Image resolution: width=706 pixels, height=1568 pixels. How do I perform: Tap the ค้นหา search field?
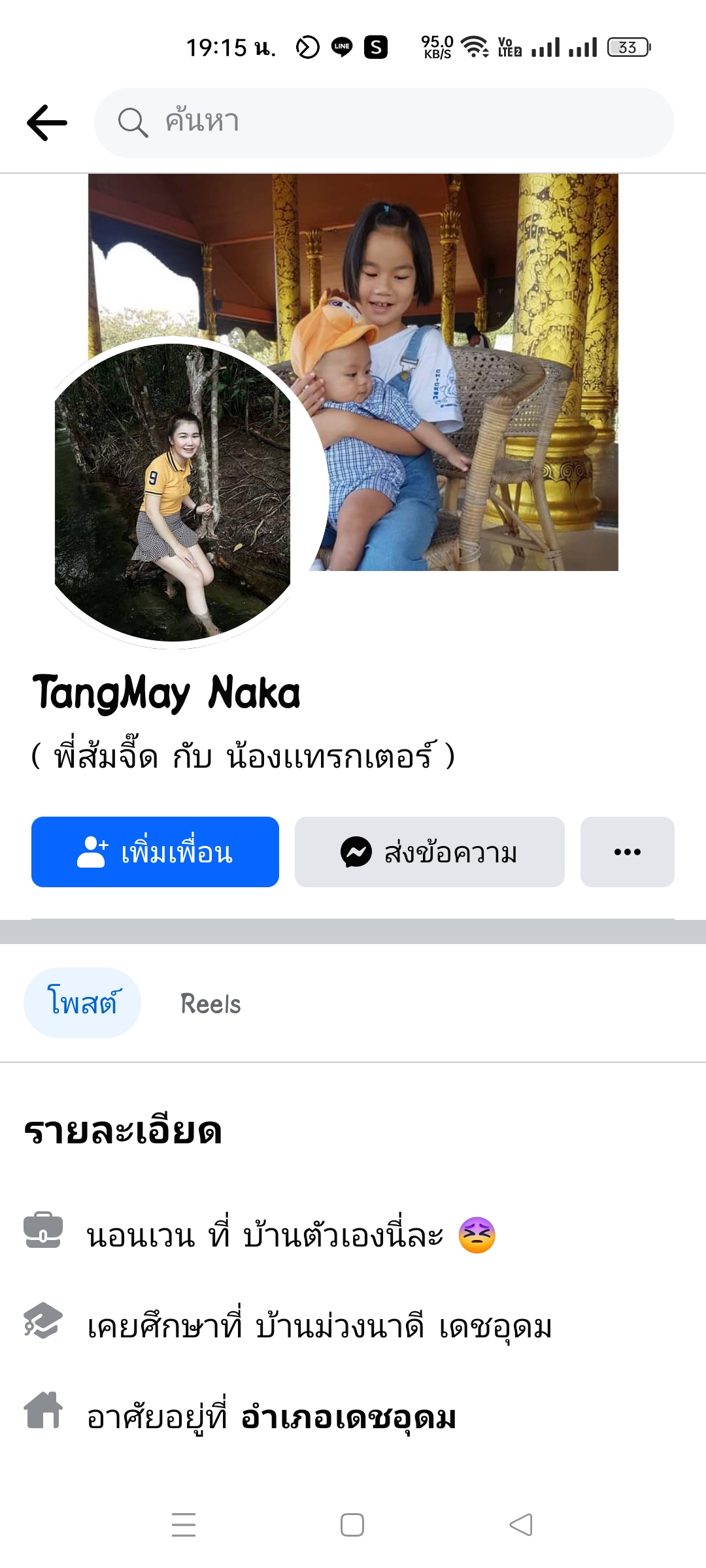pos(384,122)
